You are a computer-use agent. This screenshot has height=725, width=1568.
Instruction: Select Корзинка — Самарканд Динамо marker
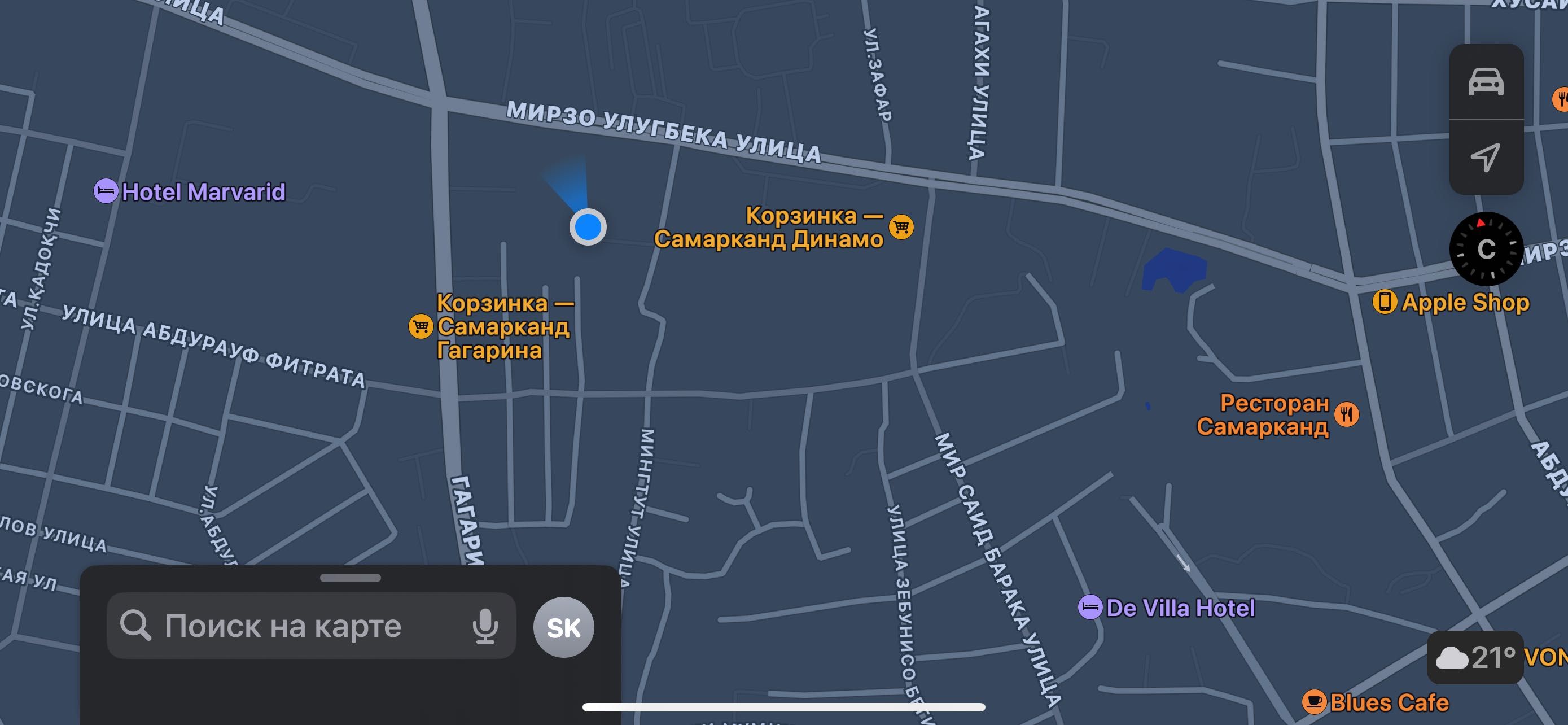click(901, 227)
